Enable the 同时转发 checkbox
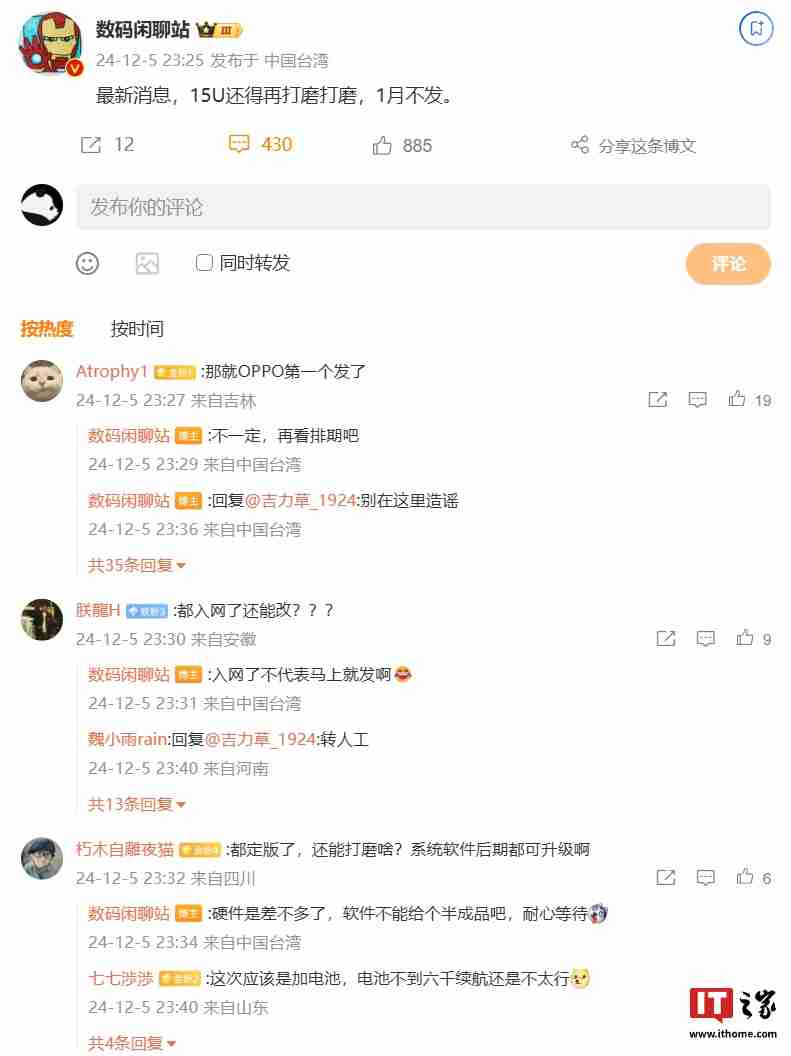791x1056 pixels. click(x=204, y=262)
